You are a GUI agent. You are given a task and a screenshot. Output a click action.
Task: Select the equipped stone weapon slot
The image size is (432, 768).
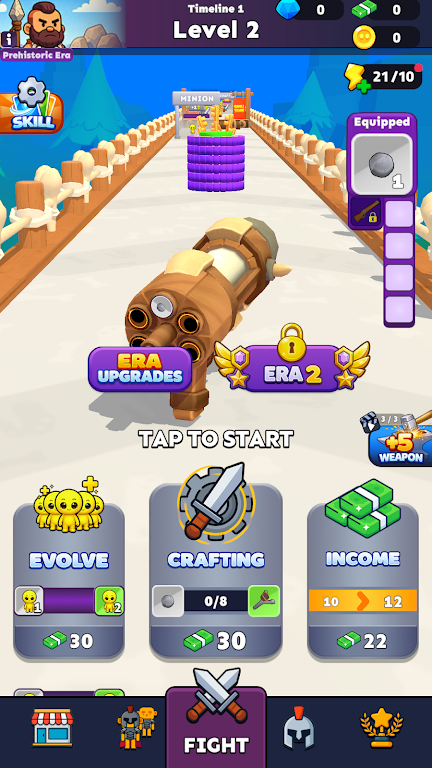point(382,163)
